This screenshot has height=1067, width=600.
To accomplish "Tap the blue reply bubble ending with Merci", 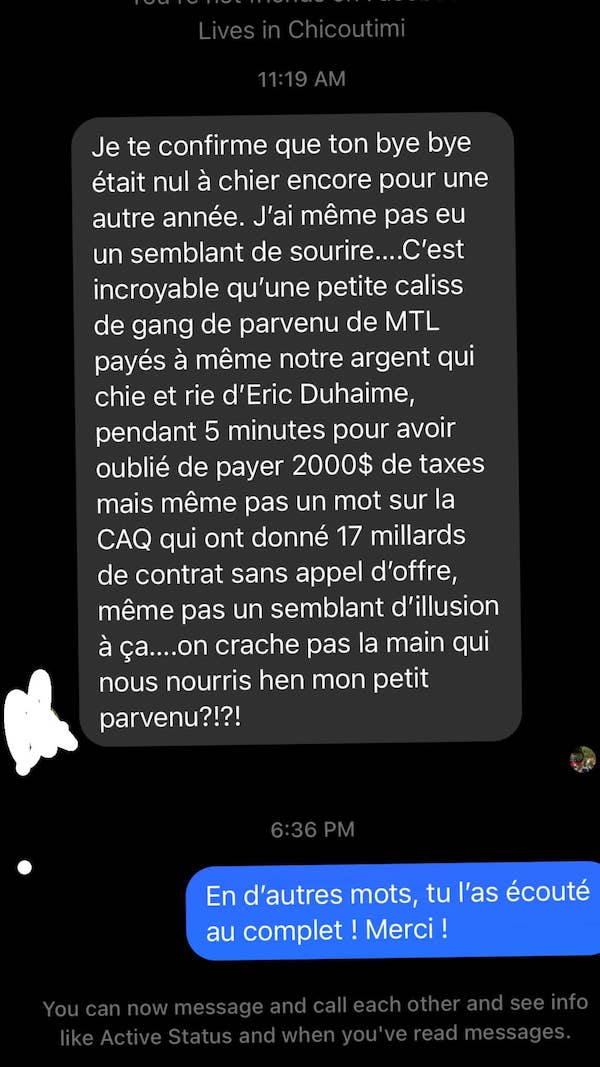I will point(392,911).
